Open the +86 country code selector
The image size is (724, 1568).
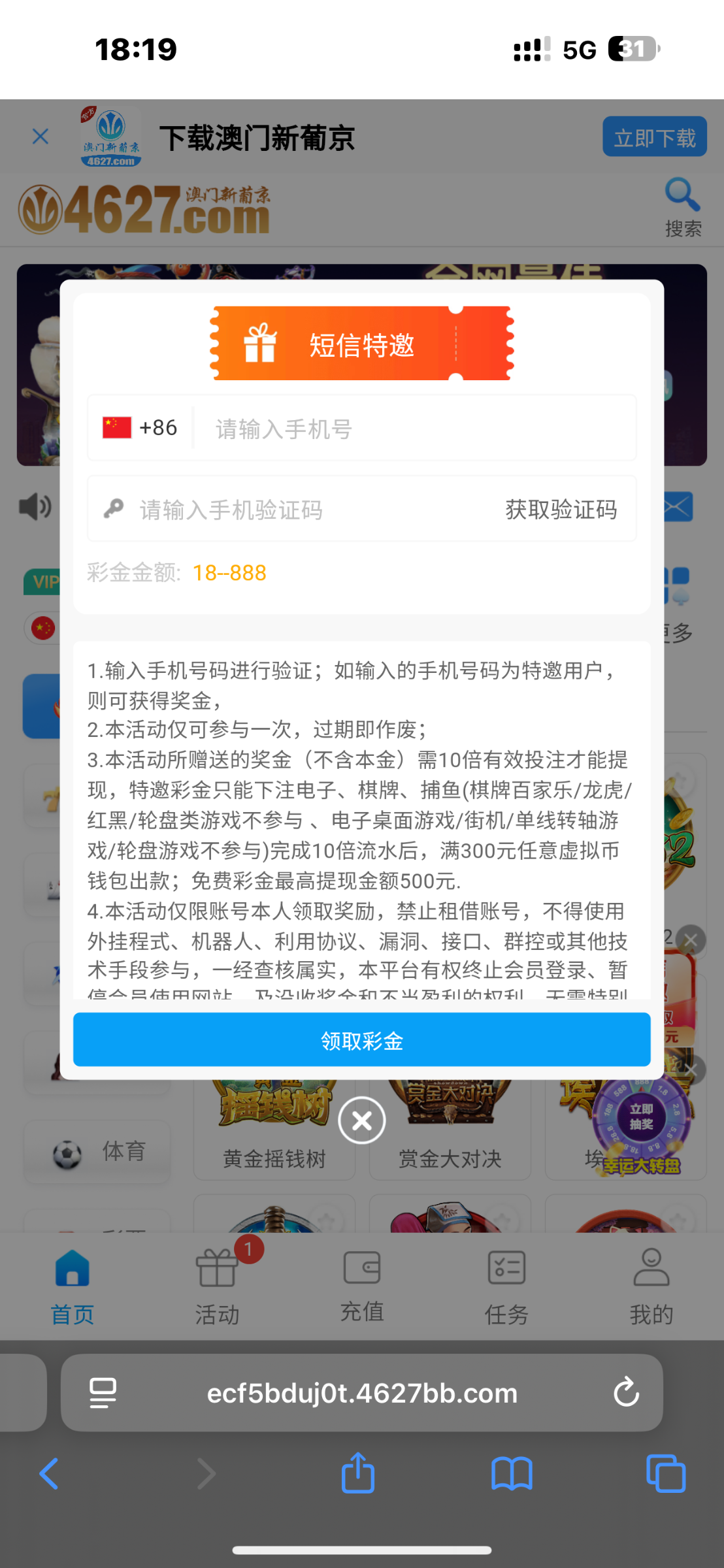(140, 428)
